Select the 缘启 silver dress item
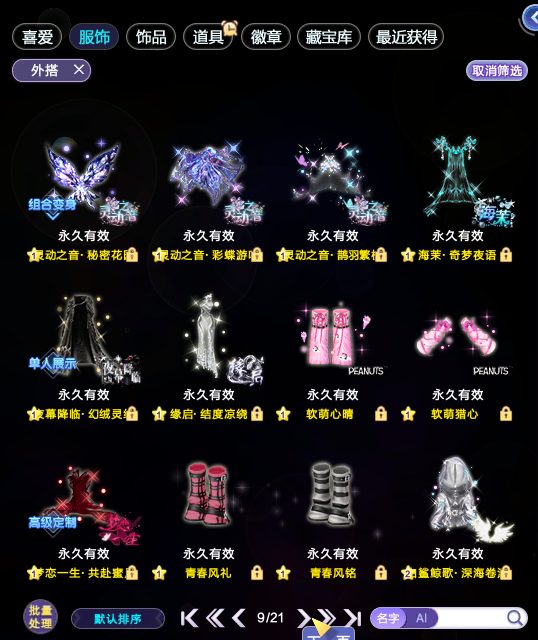Viewport: 538px width, 640px height. pyautogui.click(x=208, y=357)
